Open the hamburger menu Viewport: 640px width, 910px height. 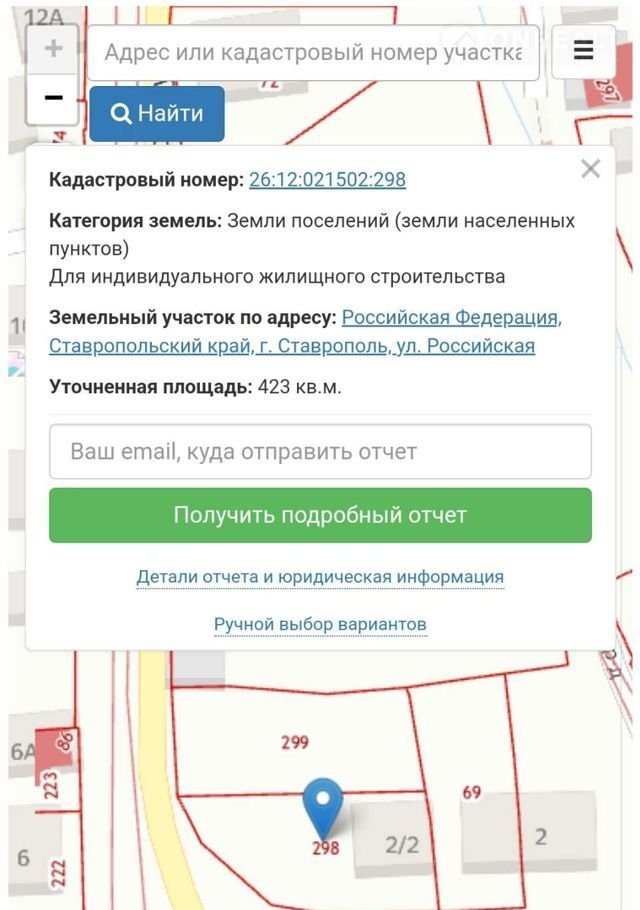[x=583, y=51]
